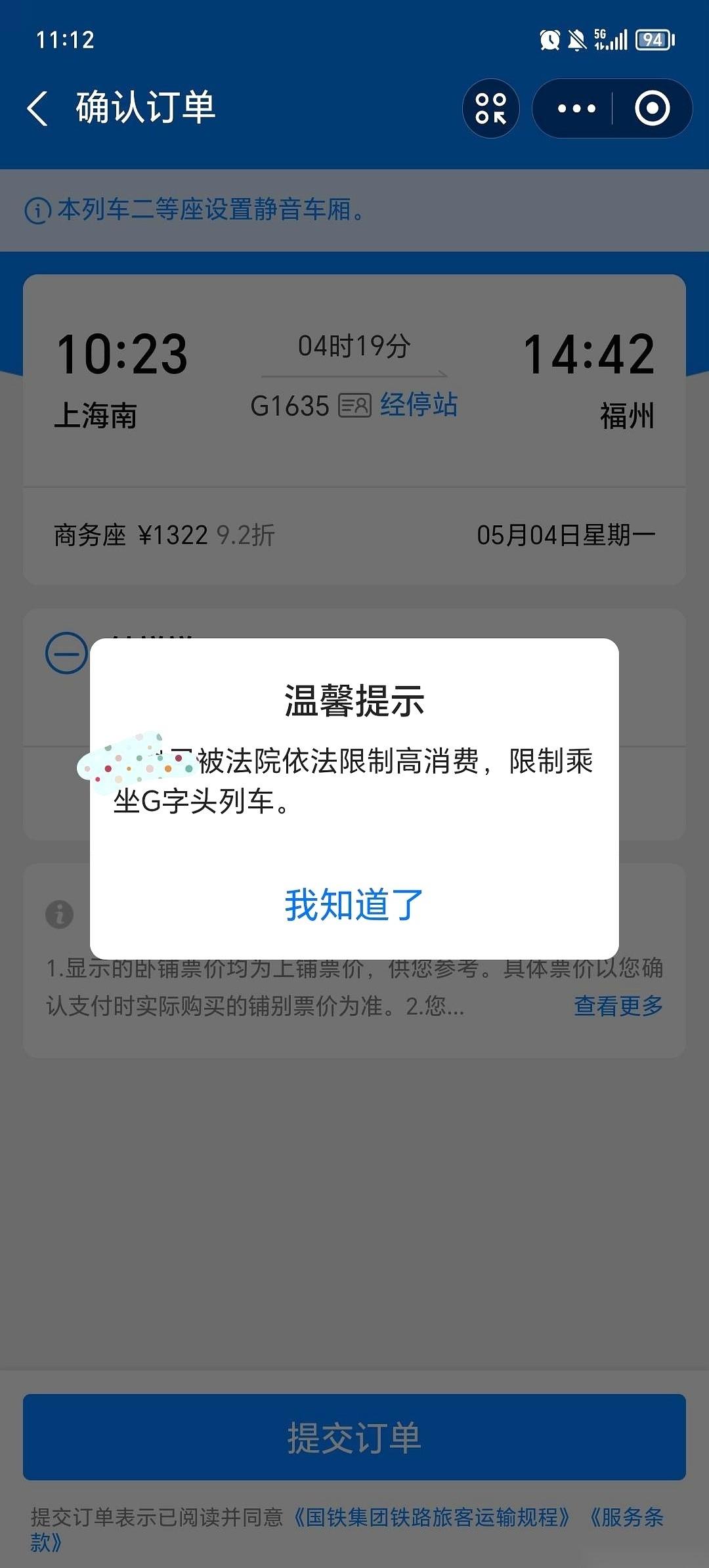This screenshot has height=1568, width=709.
Task: Tap the battery level indicator showing 94
Action: 653,39
